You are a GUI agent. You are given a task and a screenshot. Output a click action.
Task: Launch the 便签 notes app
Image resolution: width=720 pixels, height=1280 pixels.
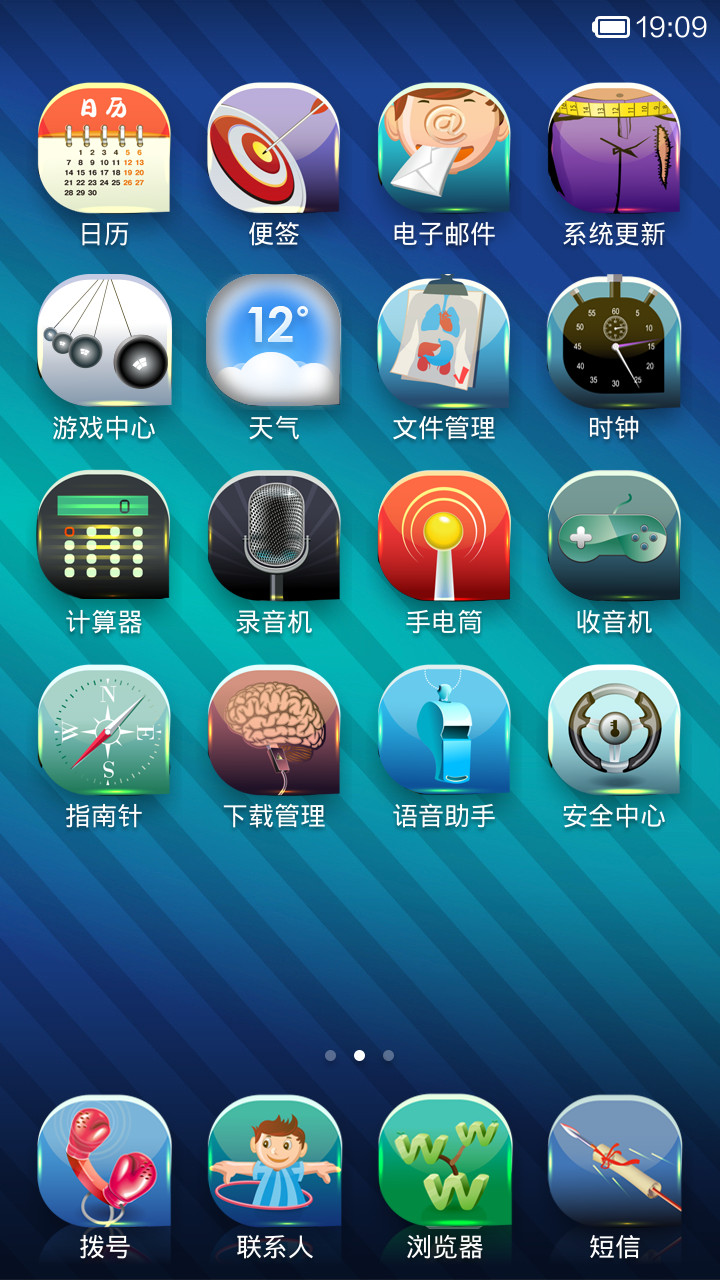point(274,148)
